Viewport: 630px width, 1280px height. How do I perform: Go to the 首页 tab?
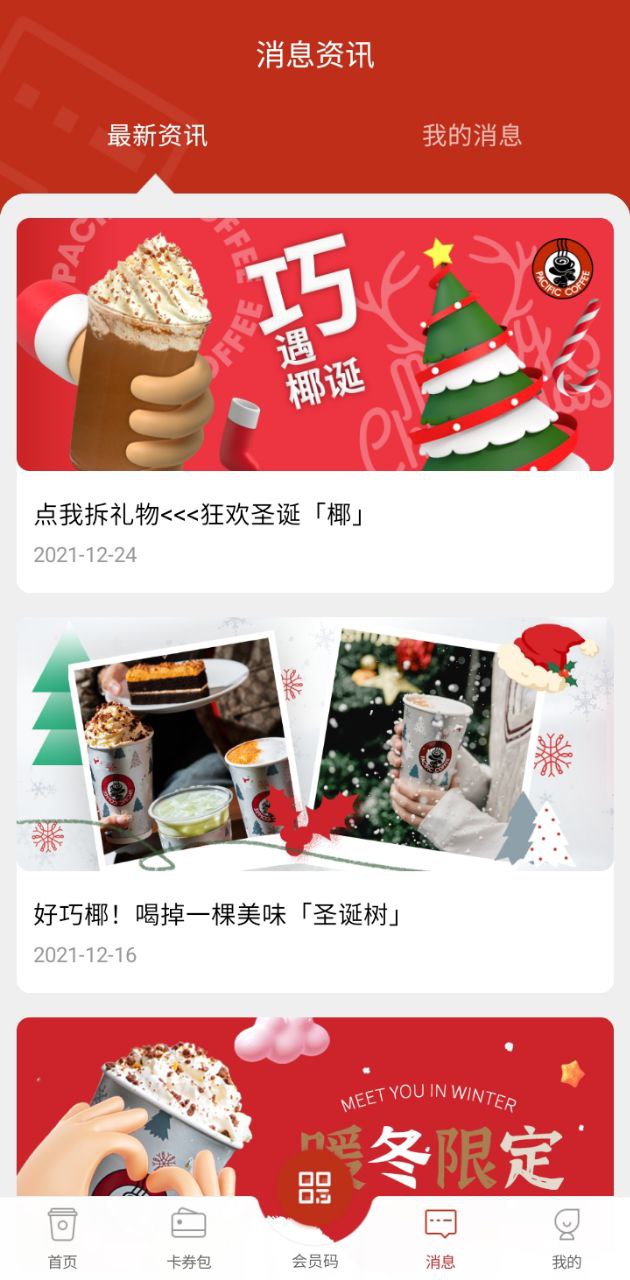[62, 1238]
